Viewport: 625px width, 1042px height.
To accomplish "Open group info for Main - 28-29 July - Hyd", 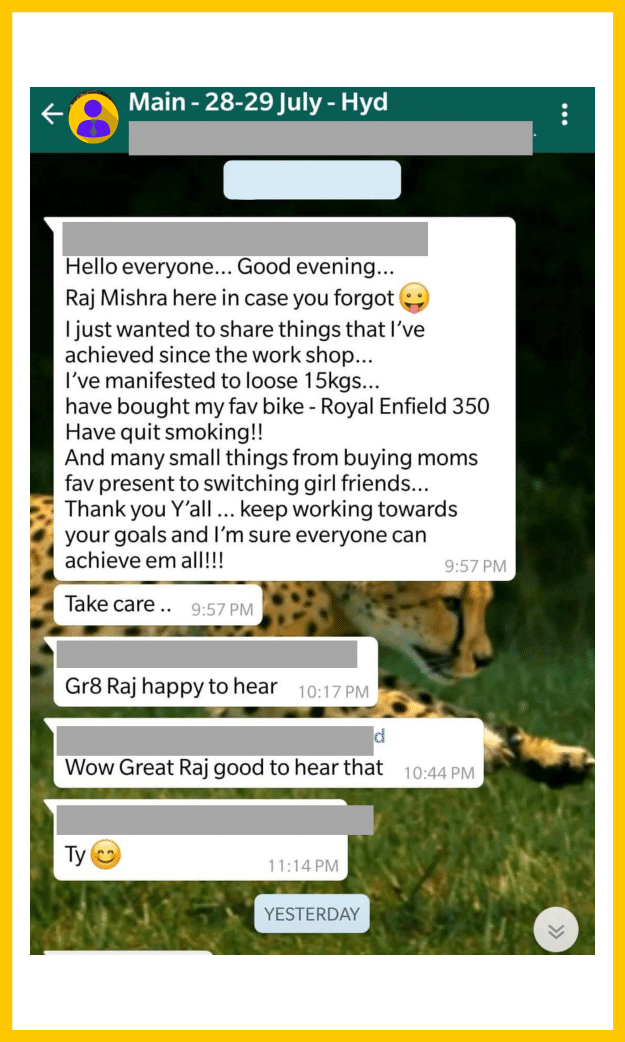I will coord(258,103).
